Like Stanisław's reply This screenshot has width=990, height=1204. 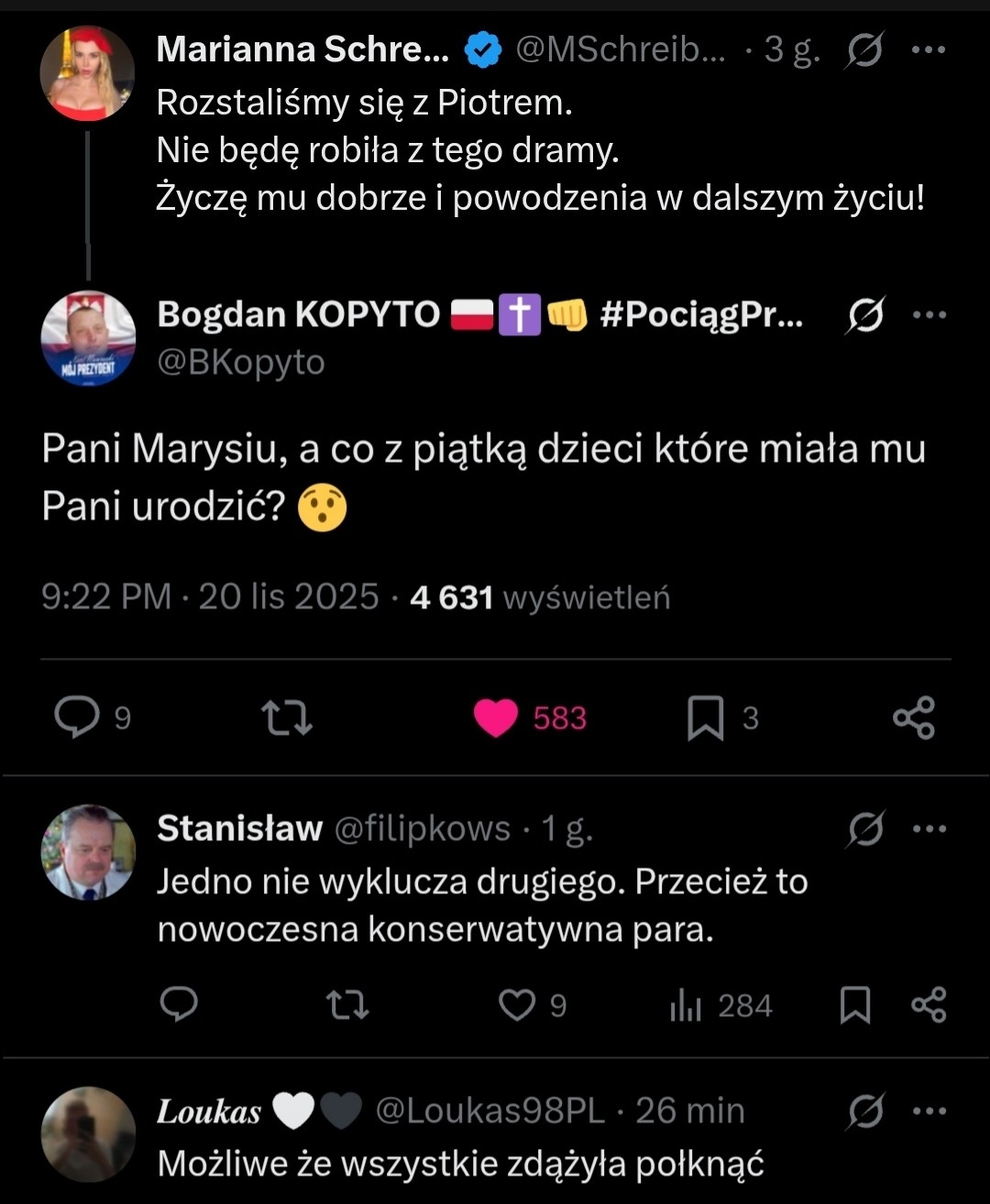pos(516,1005)
